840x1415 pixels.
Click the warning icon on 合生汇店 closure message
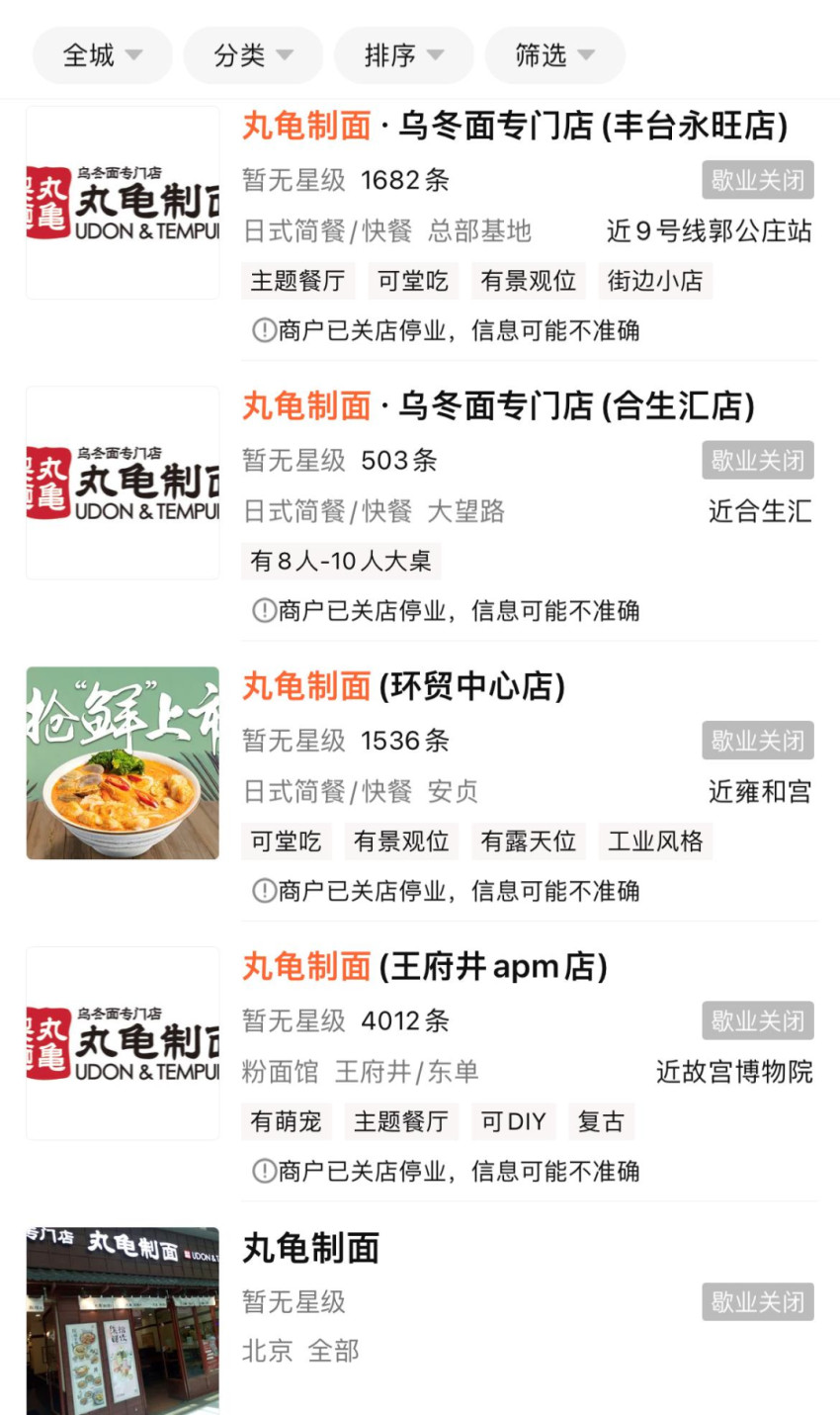coord(262,611)
